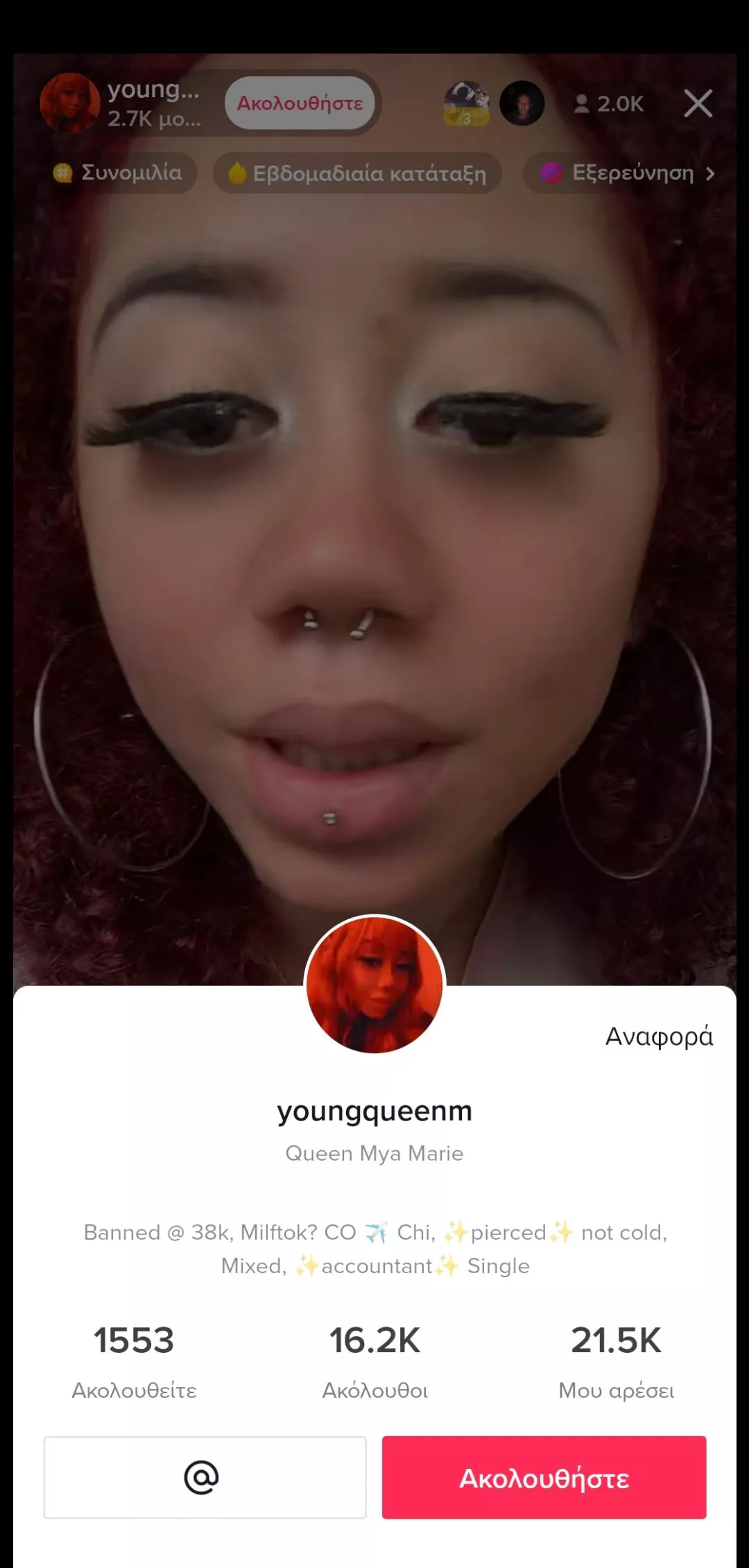This screenshot has height=1568, width=749.
Task: Open the Εξερεύνηση explore chip
Action: (x=628, y=173)
